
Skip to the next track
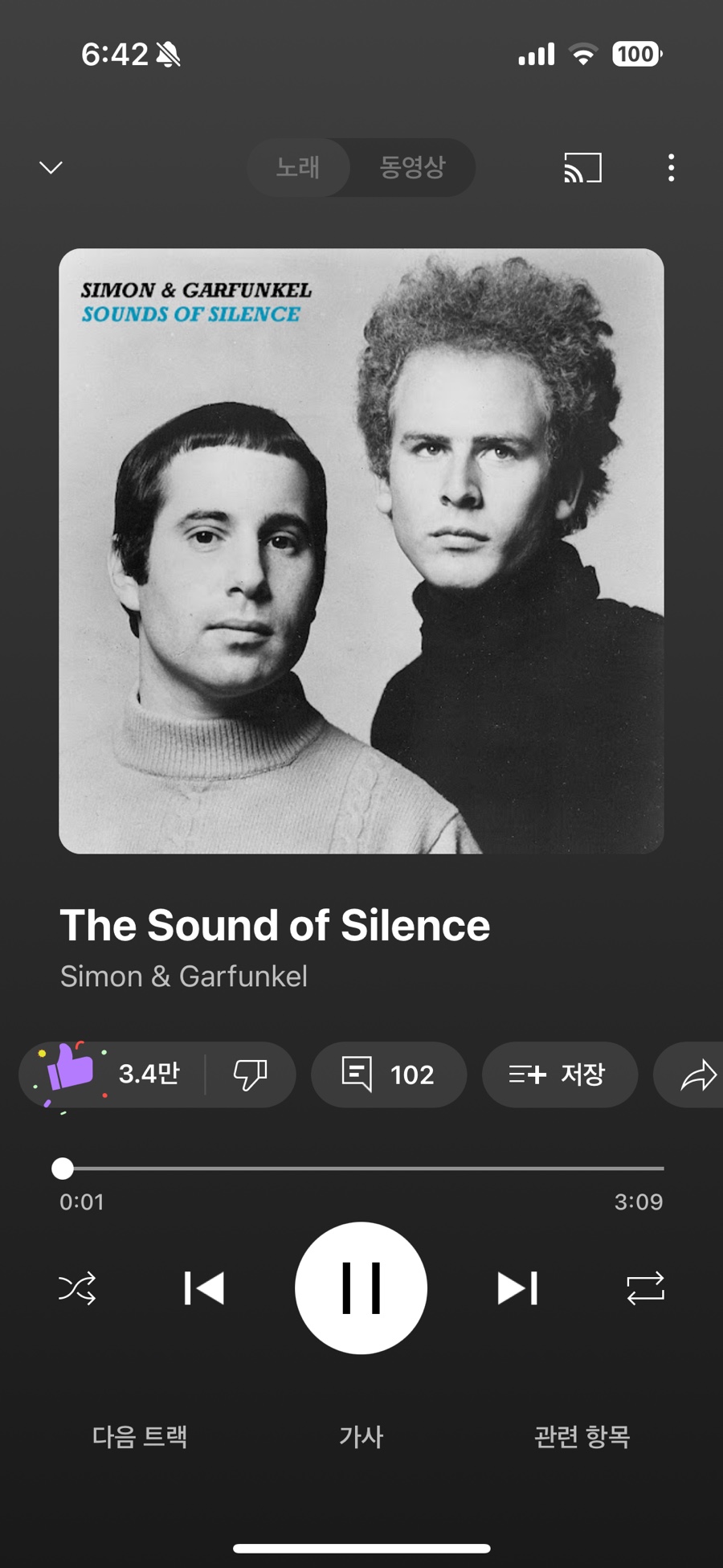click(x=517, y=1288)
